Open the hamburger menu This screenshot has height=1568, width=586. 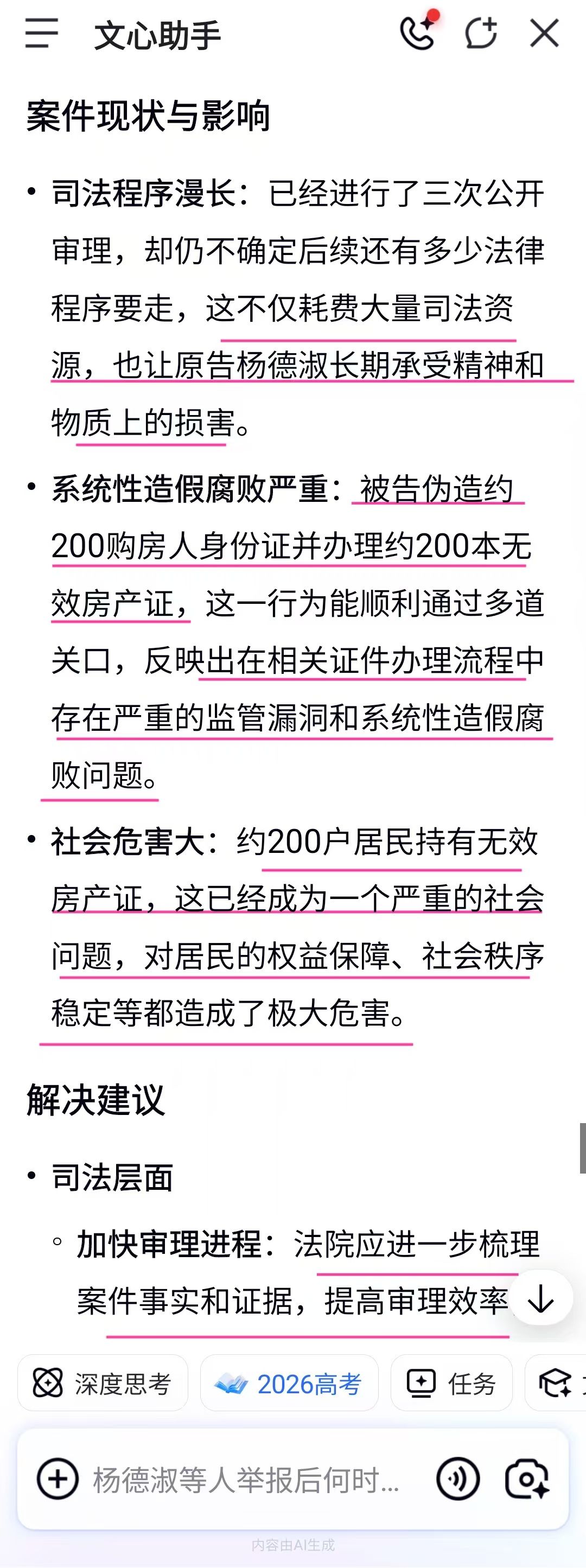click(41, 33)
